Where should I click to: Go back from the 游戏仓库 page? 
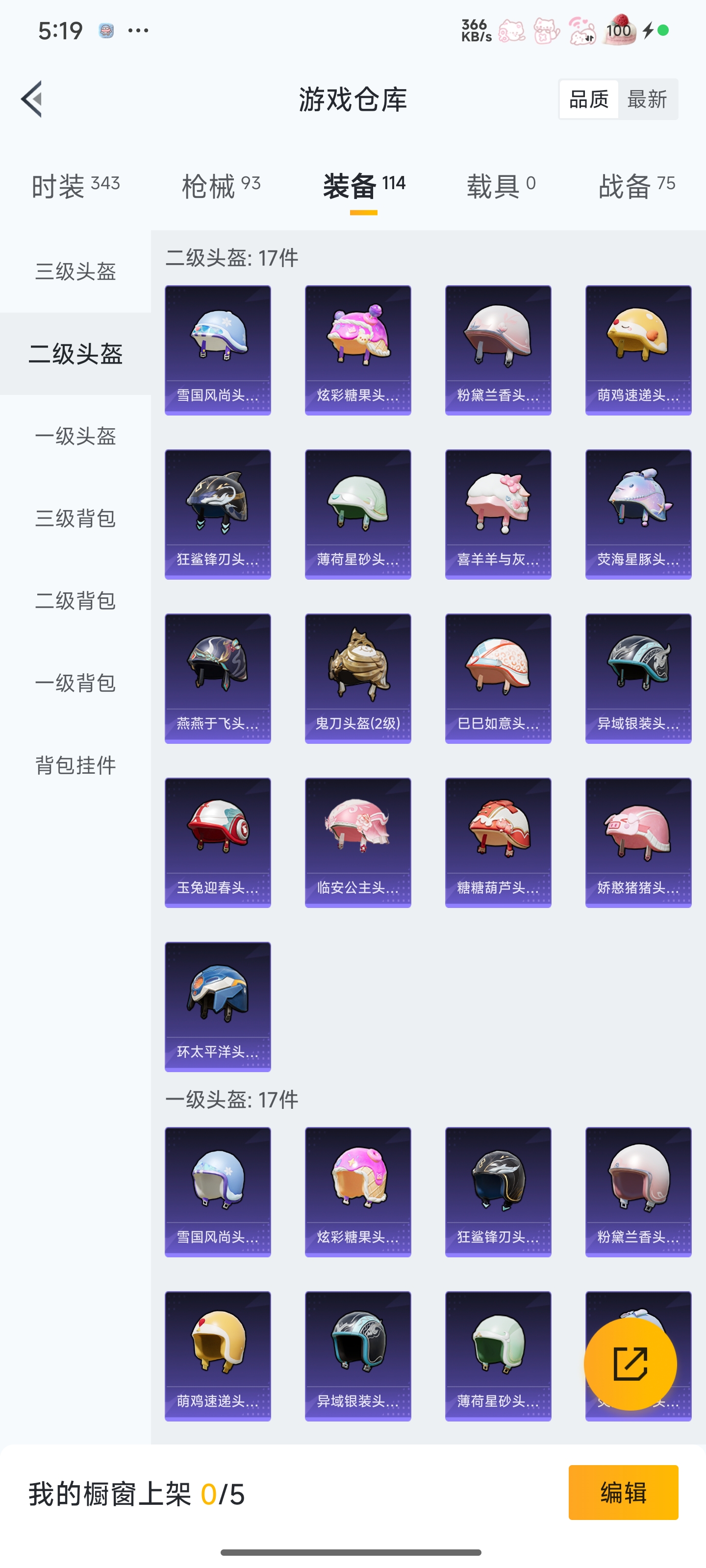point(32,98)
